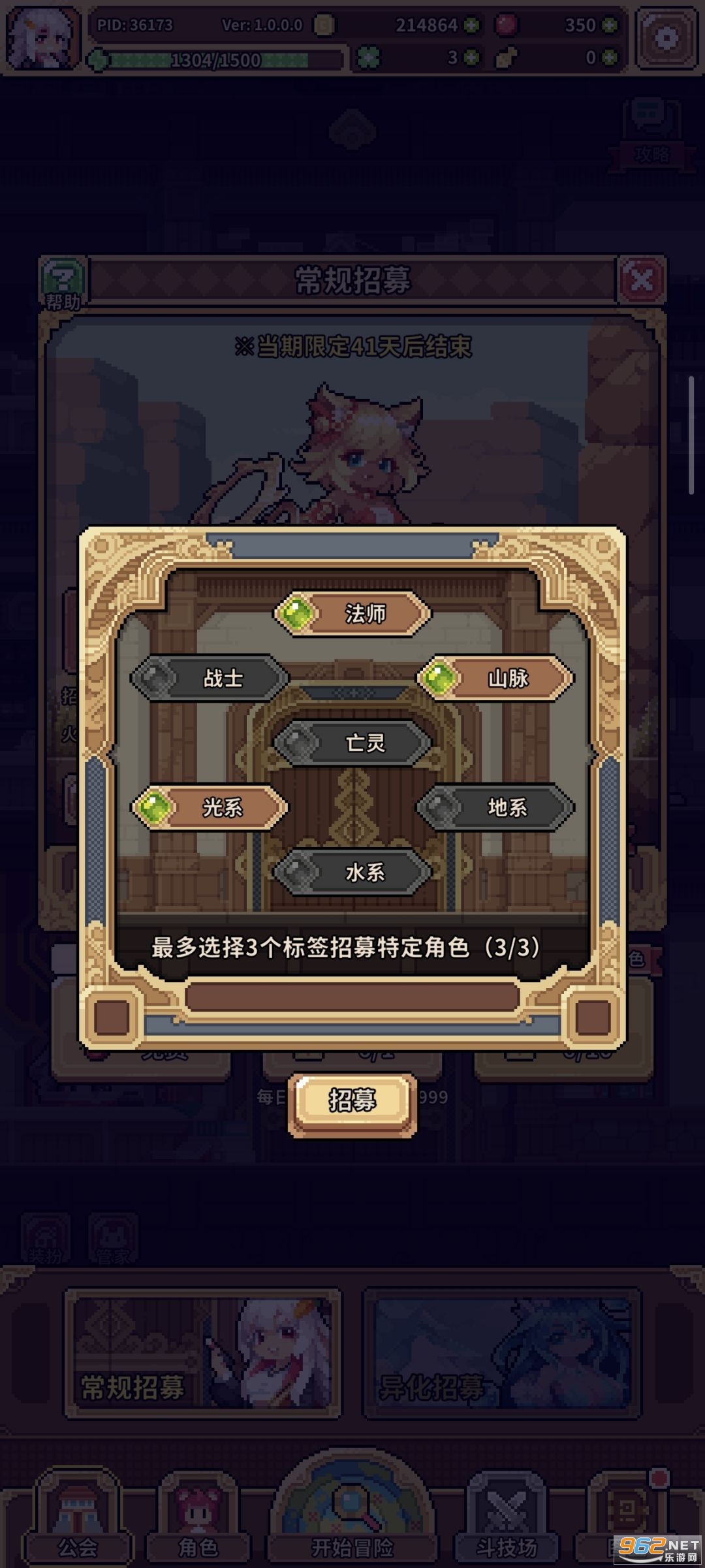Deselect the 光系 tag
This screenshot has width=705, height=1568.
[x=210, y=807]
